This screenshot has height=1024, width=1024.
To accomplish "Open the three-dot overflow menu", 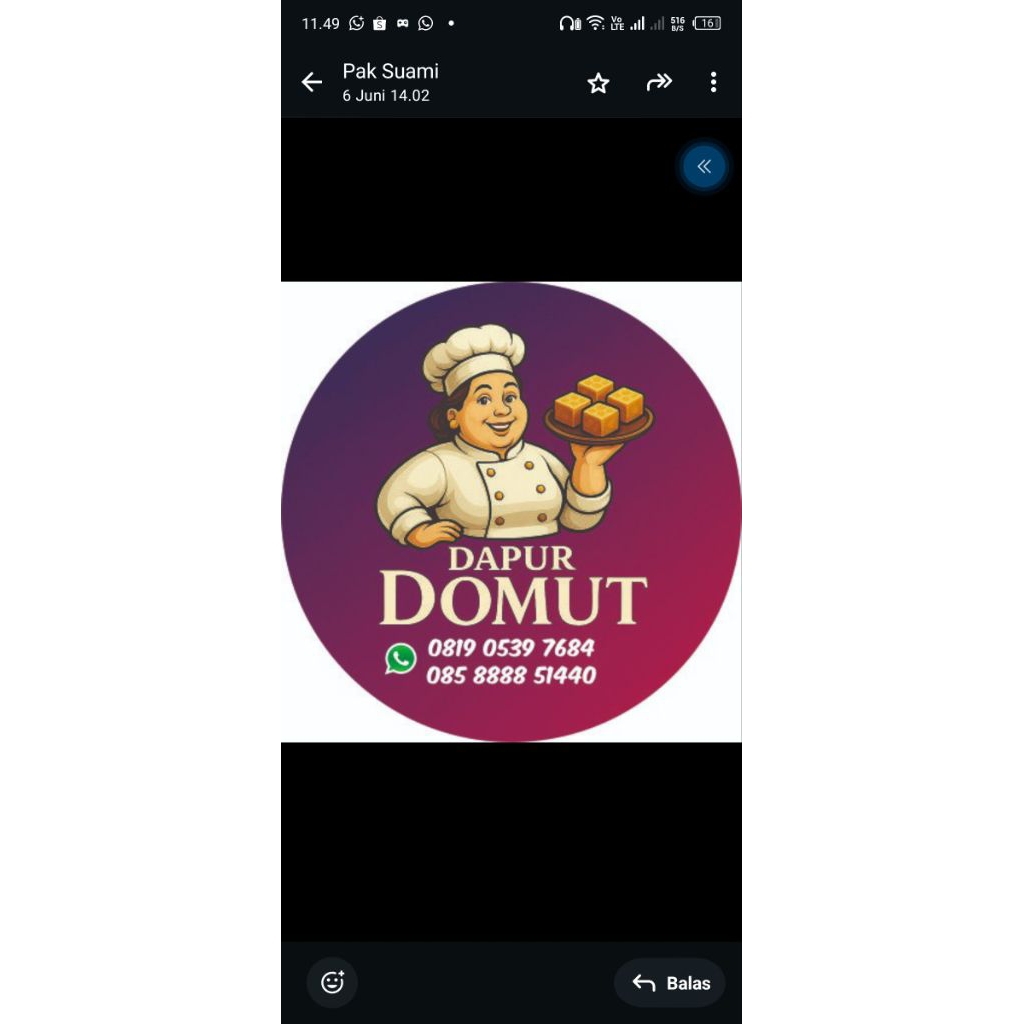I will pyautogui.click(x=713, y=83).
